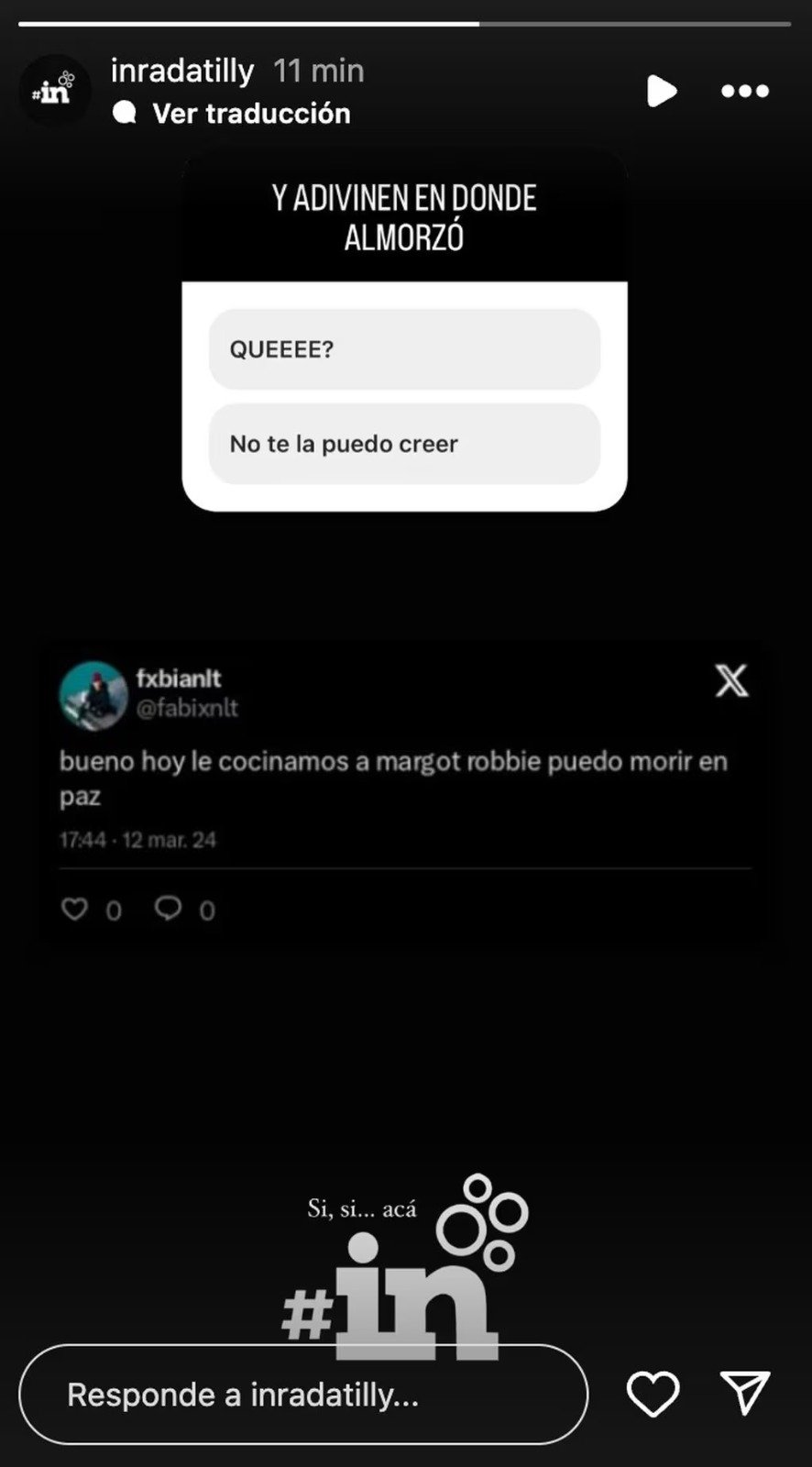Open inradatilly's profile avatar
Image resolution: width=812 pixels, height=1467 pixels.
[x=53, y=91]
